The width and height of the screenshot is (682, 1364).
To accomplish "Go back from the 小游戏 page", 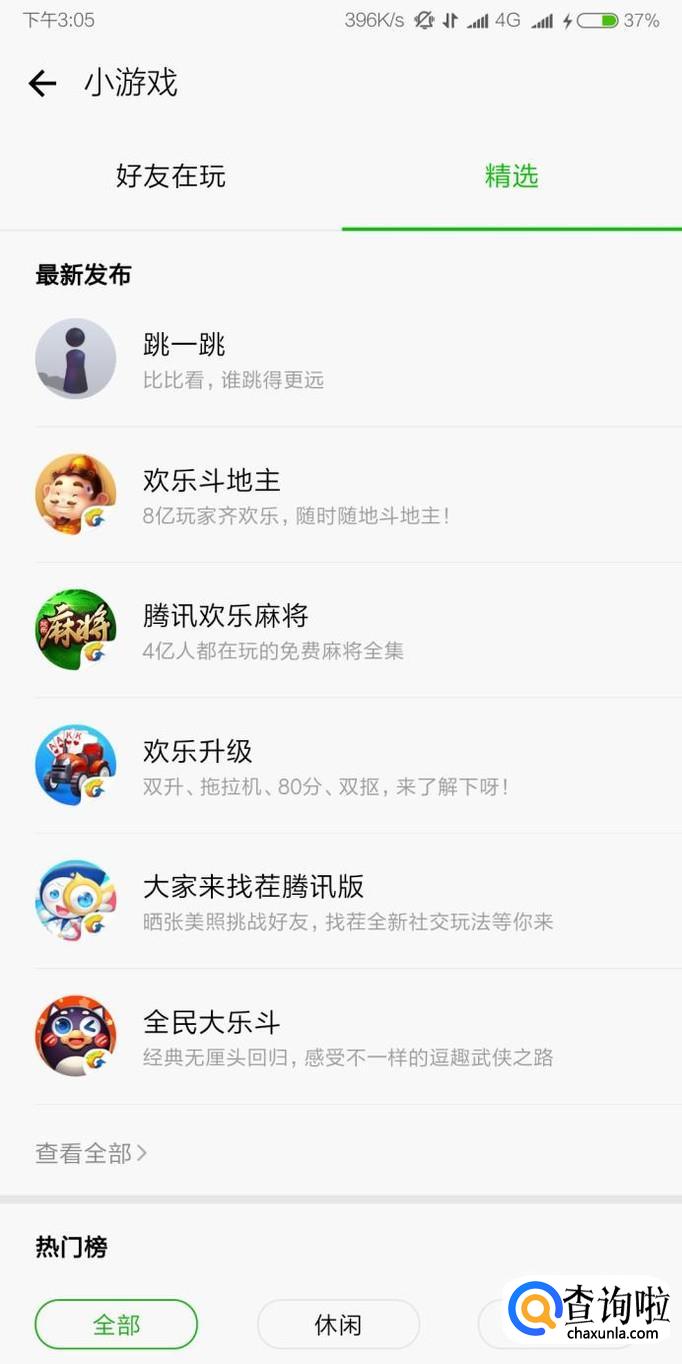I will tap(42, 83).
